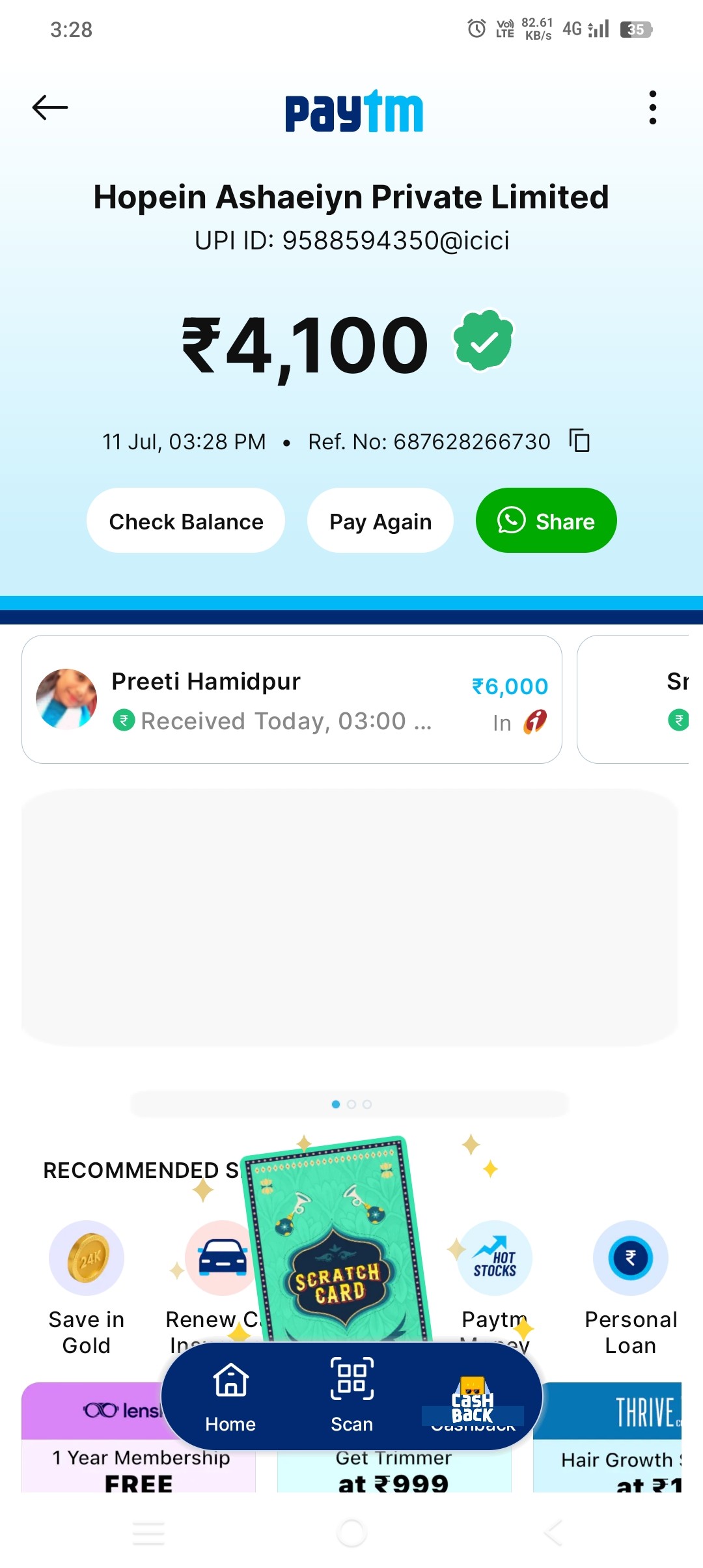Viewport: 703px width, 1568px height.
Task: Select Pay Again
Action: pyautogui.click(x=380, y=521)
